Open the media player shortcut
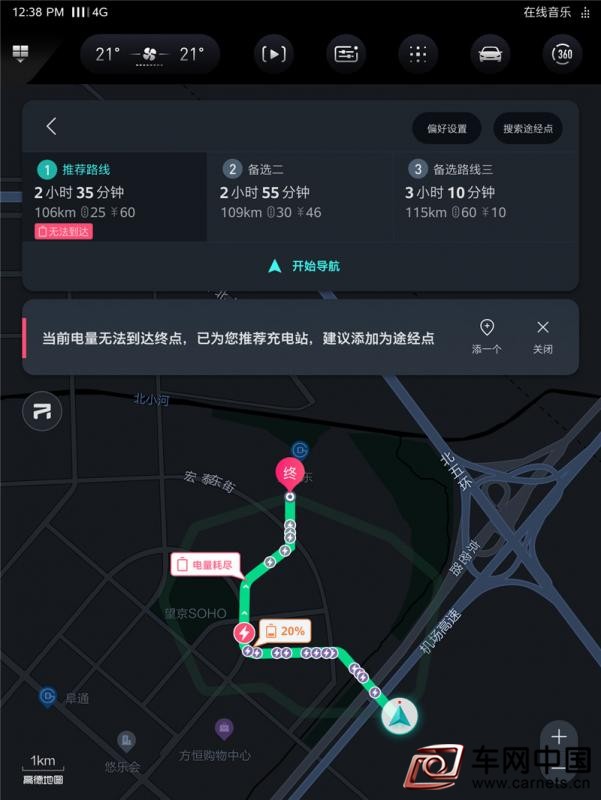The image size is (601, 800). 273,54
